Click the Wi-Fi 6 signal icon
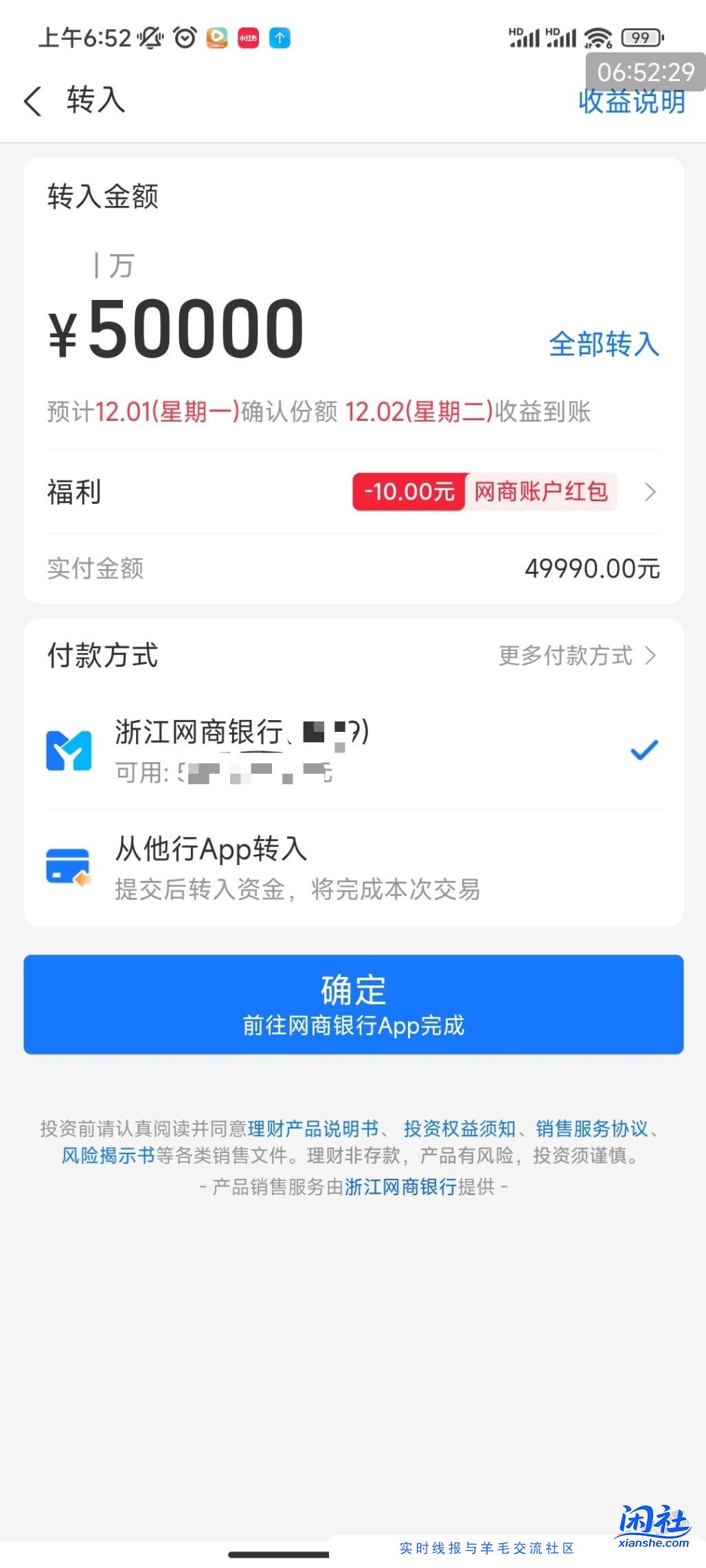The width and height of the screenshot is (706, 1568). click(x=597, y=38)
